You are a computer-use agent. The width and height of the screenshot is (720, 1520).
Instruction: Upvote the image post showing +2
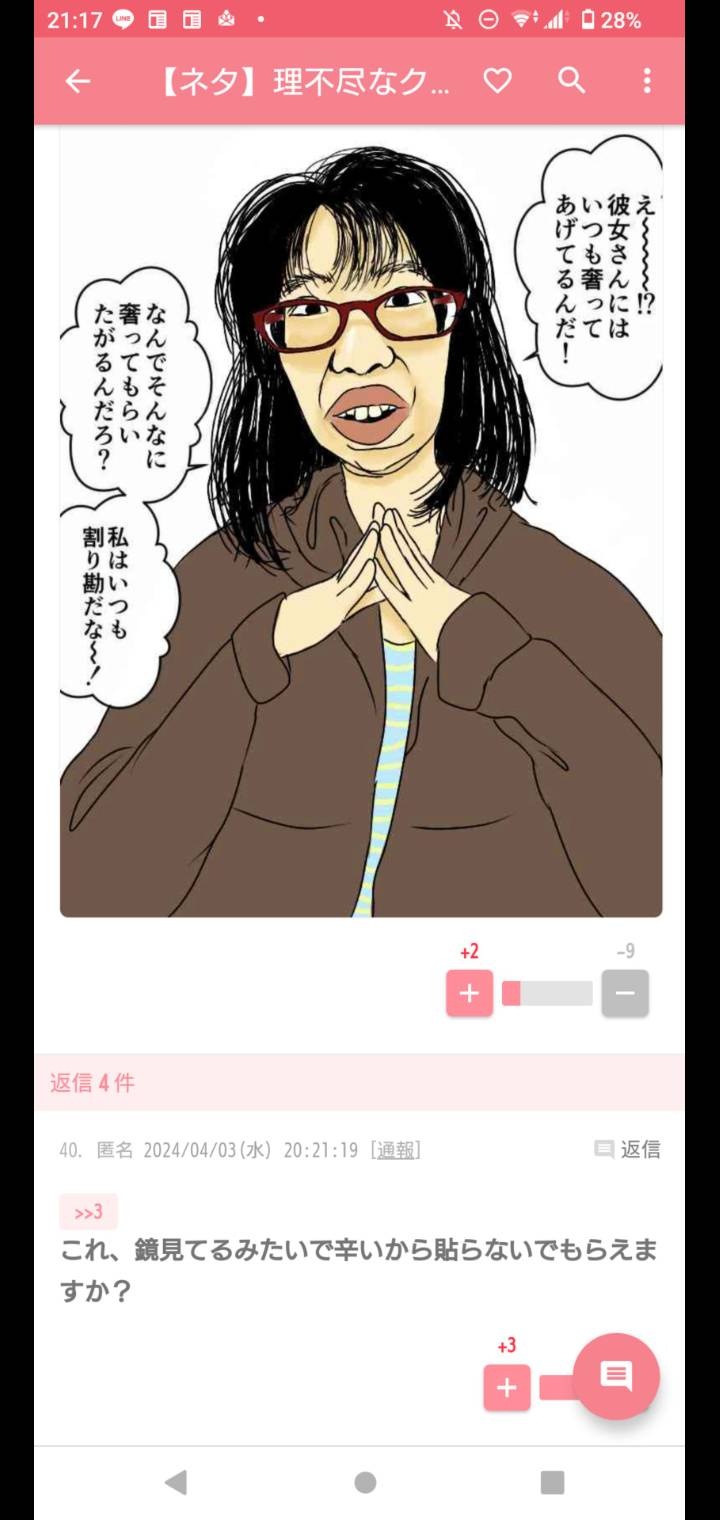(x=469, y=993)
